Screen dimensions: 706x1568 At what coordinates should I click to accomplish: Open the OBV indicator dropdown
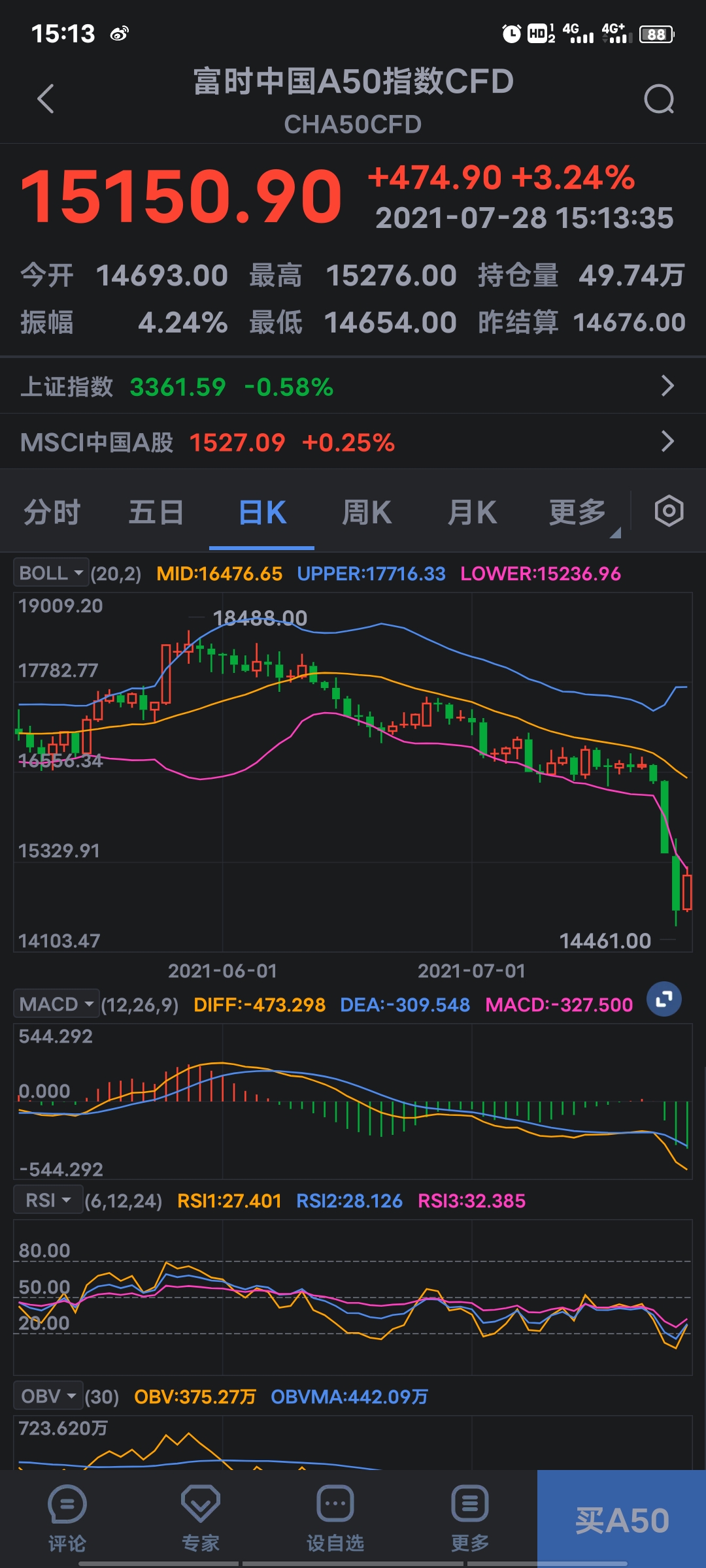tap(48, 1396)
